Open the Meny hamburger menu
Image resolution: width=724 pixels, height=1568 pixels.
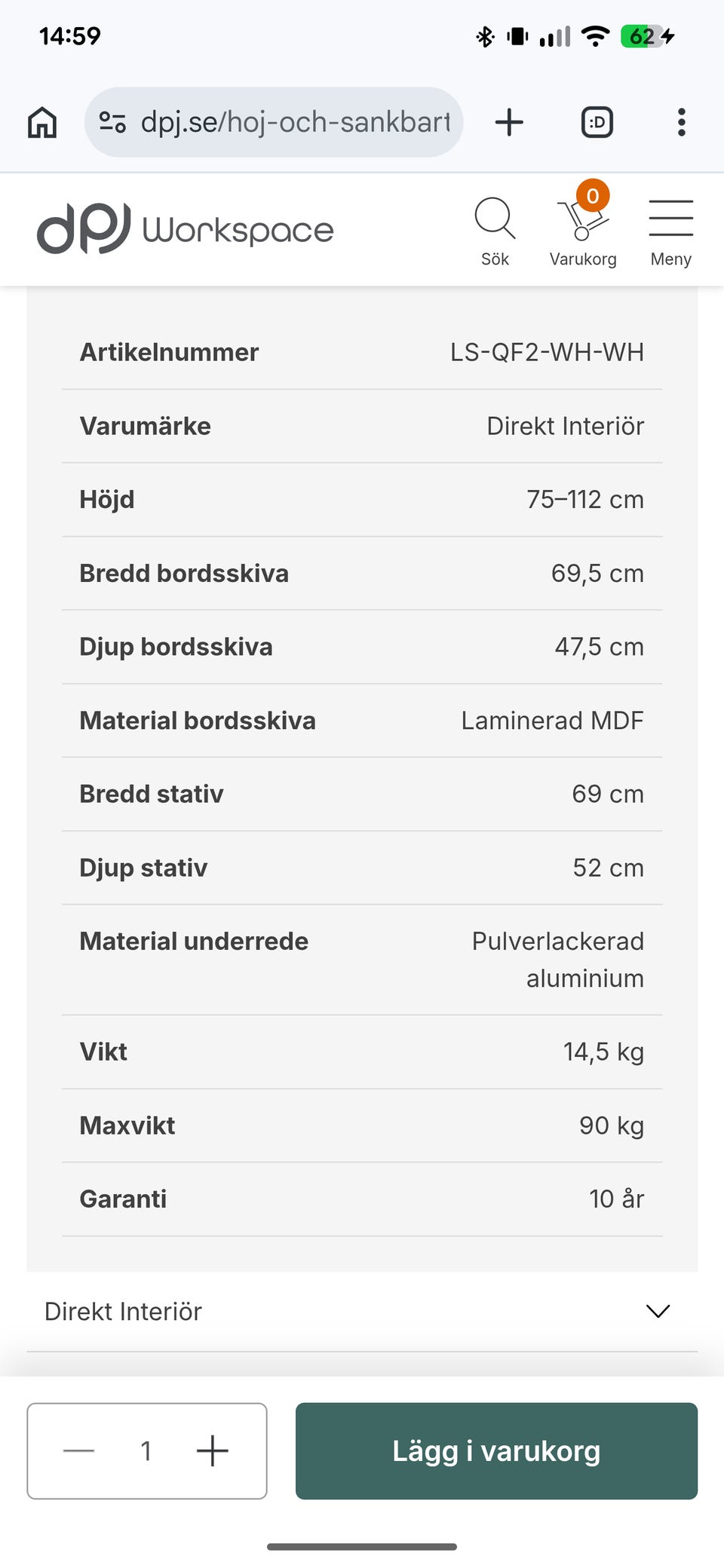670,231
